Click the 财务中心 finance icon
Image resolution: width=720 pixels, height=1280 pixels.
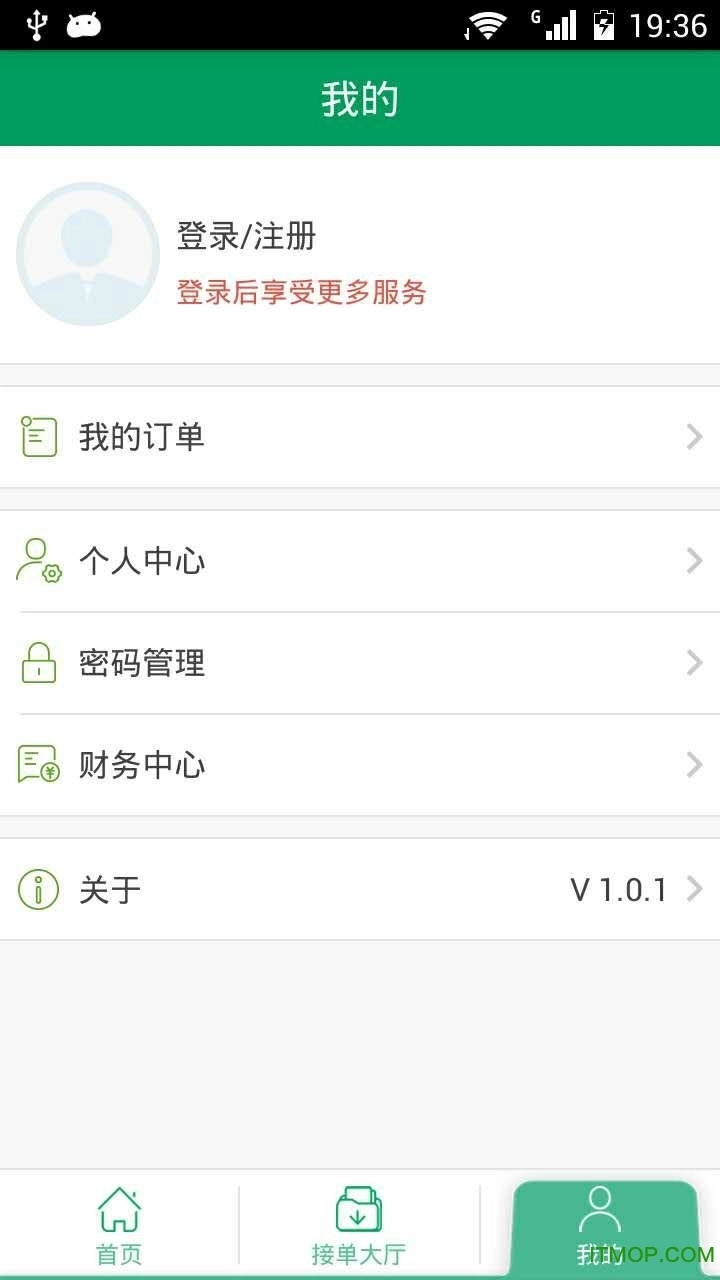(38, 765)
